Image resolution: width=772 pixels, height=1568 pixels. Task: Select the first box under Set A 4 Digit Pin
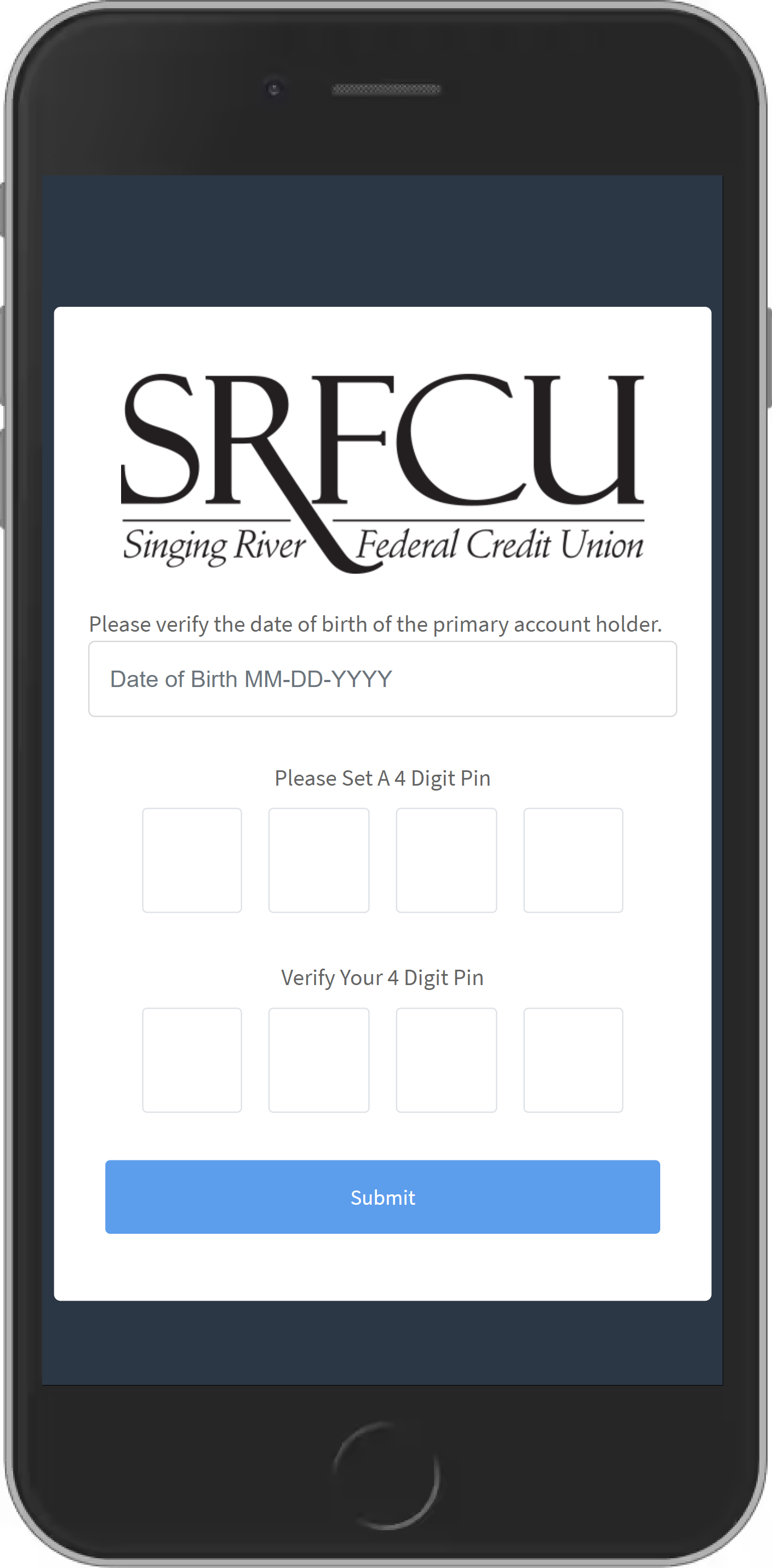(x=192, y=860)
